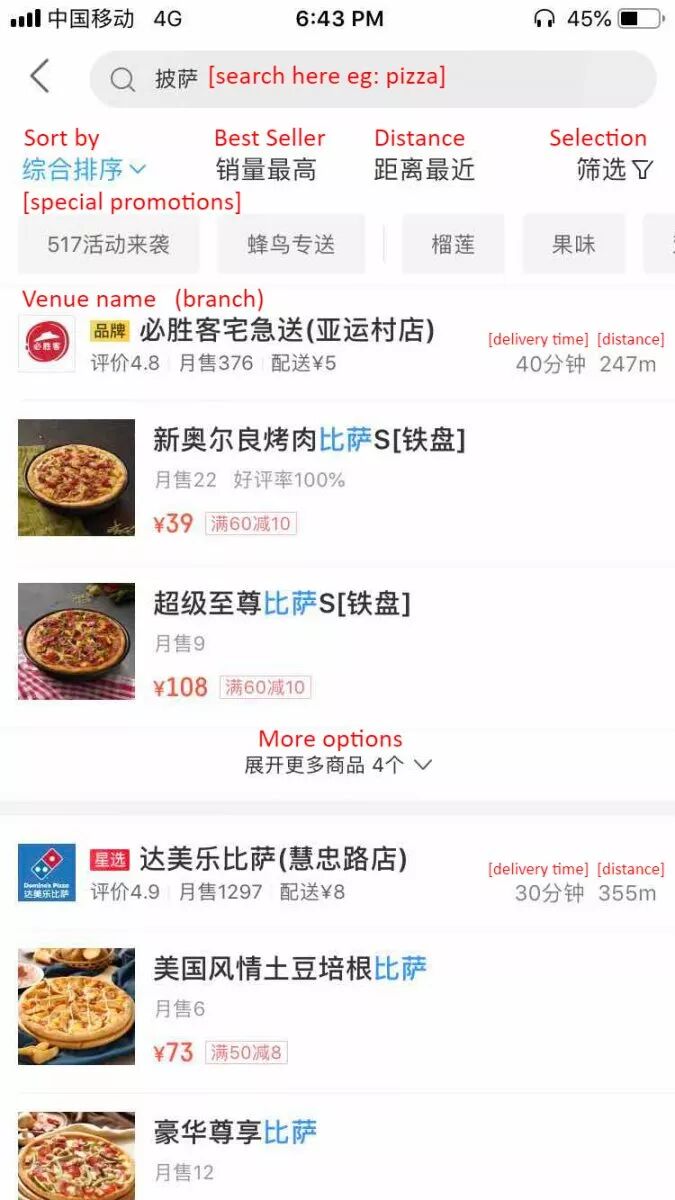
Task: Tap the search box containing 披萨
Action: tap(372, 79)
